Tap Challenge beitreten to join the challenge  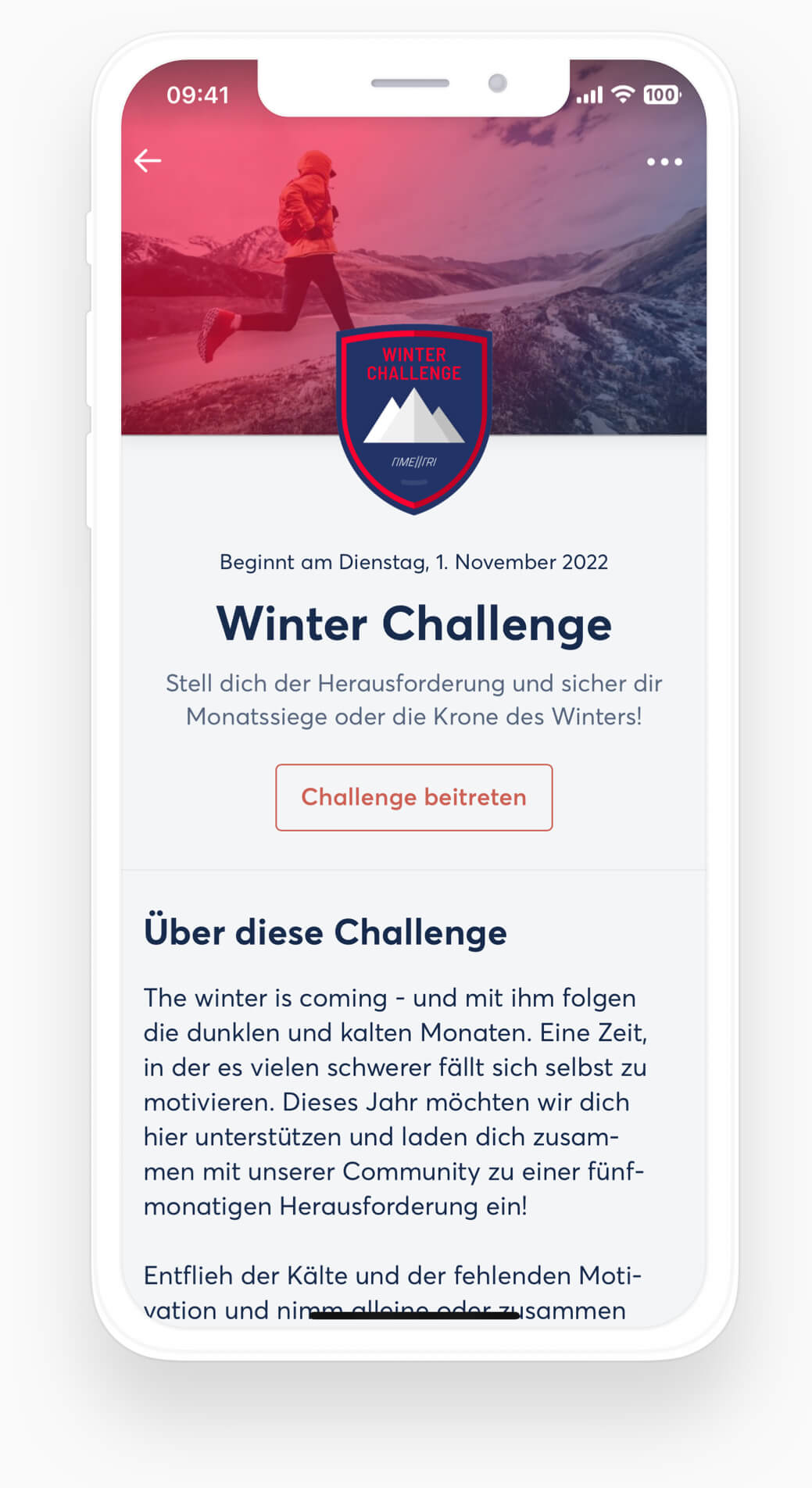click(x=413, y=797)
